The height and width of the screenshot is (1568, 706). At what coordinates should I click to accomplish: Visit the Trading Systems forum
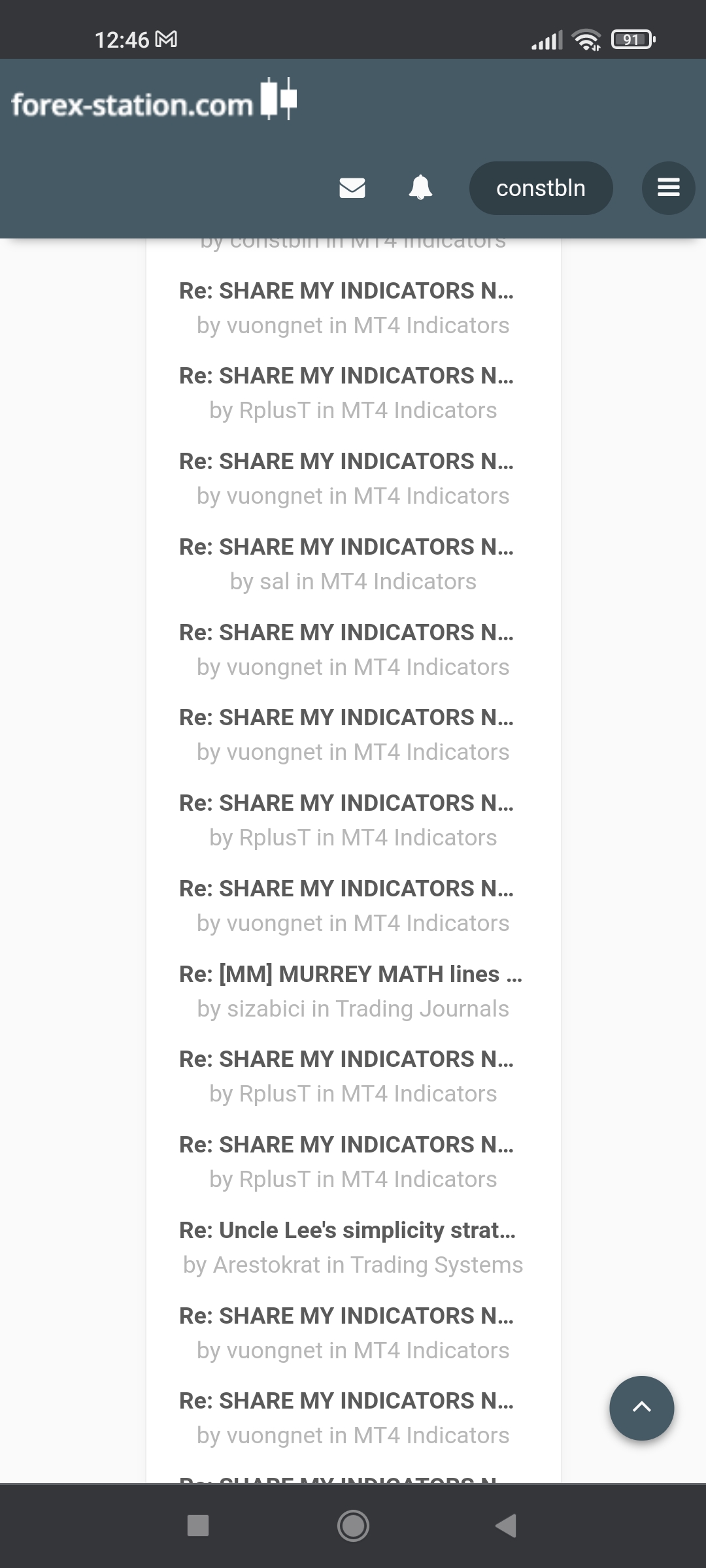(437, 1265)
